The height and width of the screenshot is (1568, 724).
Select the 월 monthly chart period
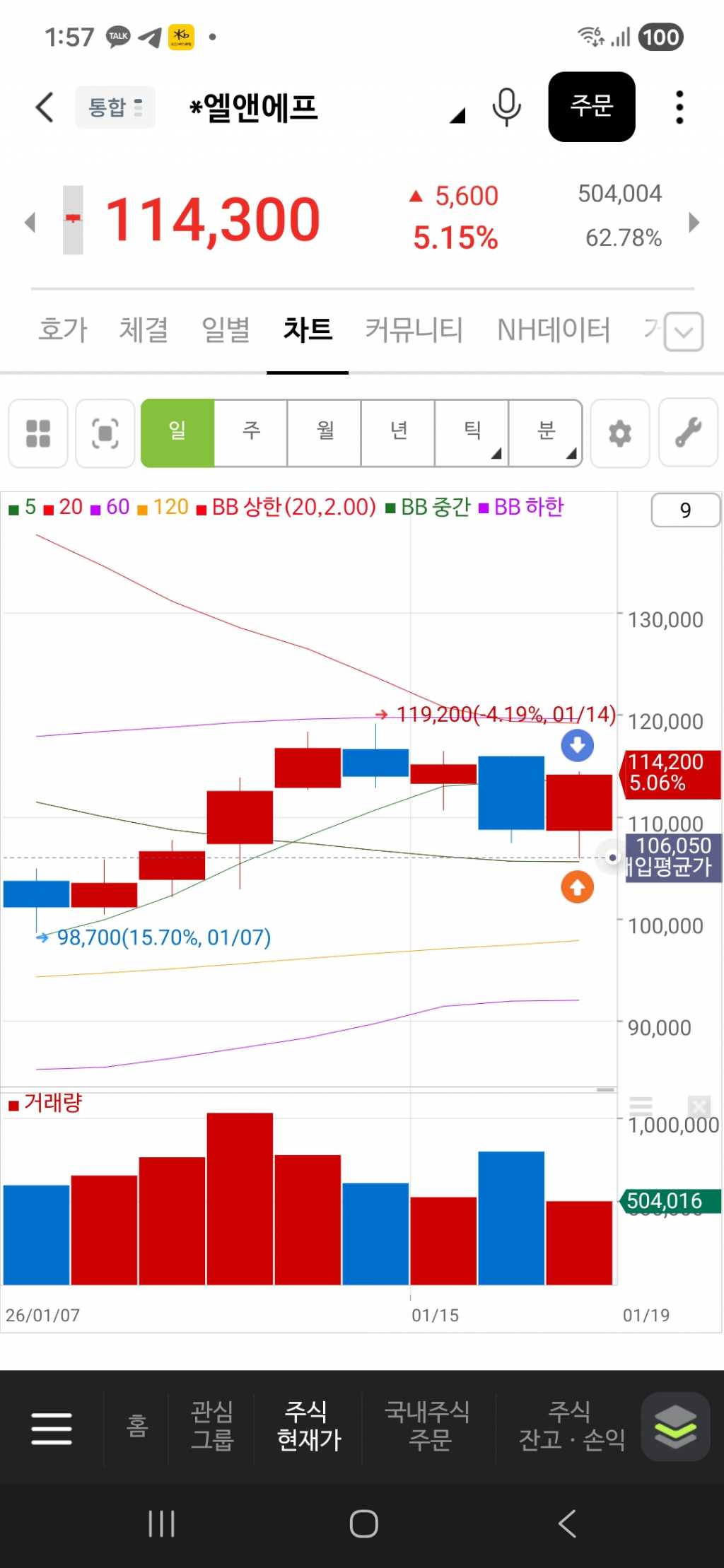point(325,433)
